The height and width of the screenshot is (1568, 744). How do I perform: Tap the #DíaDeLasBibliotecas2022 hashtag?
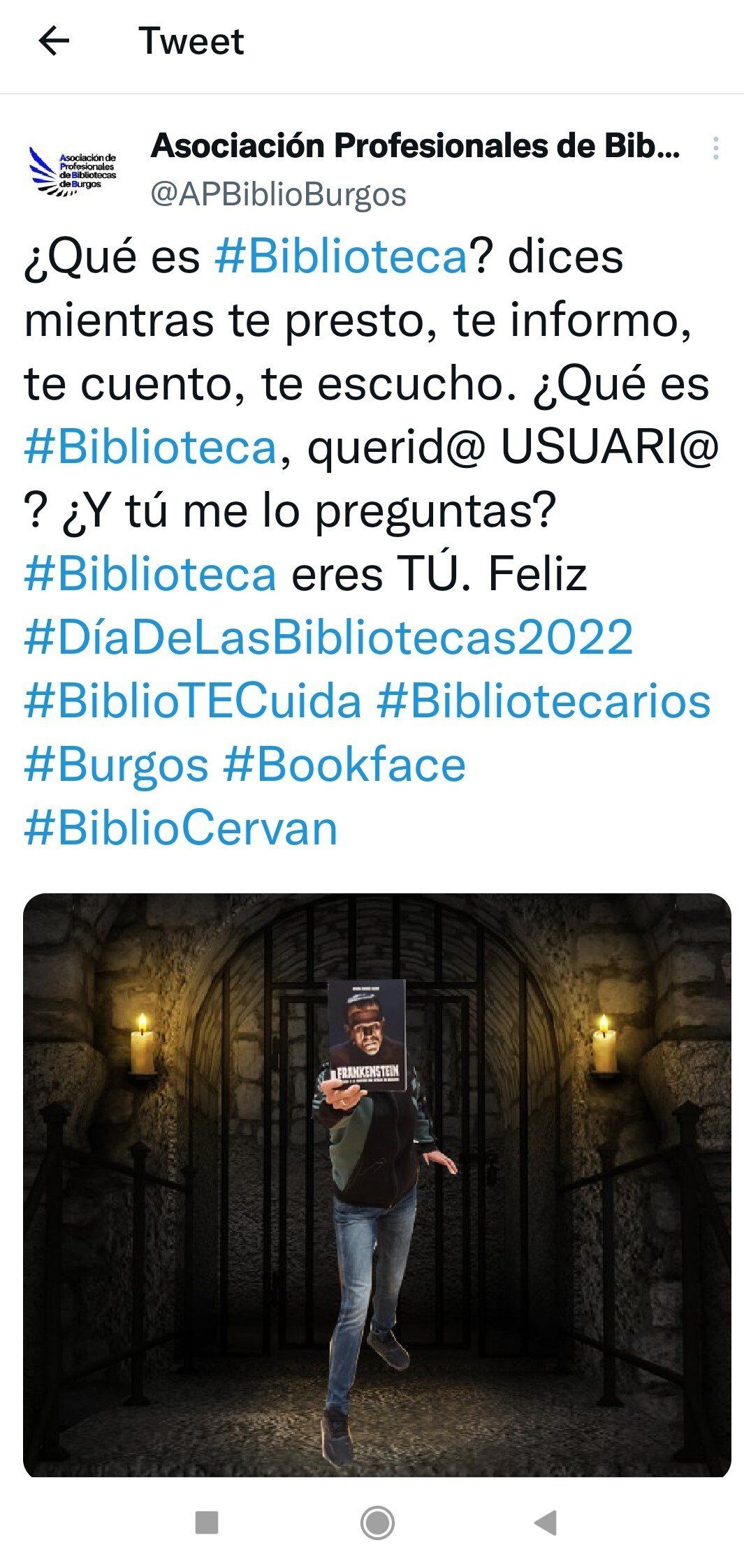[328, 637]
